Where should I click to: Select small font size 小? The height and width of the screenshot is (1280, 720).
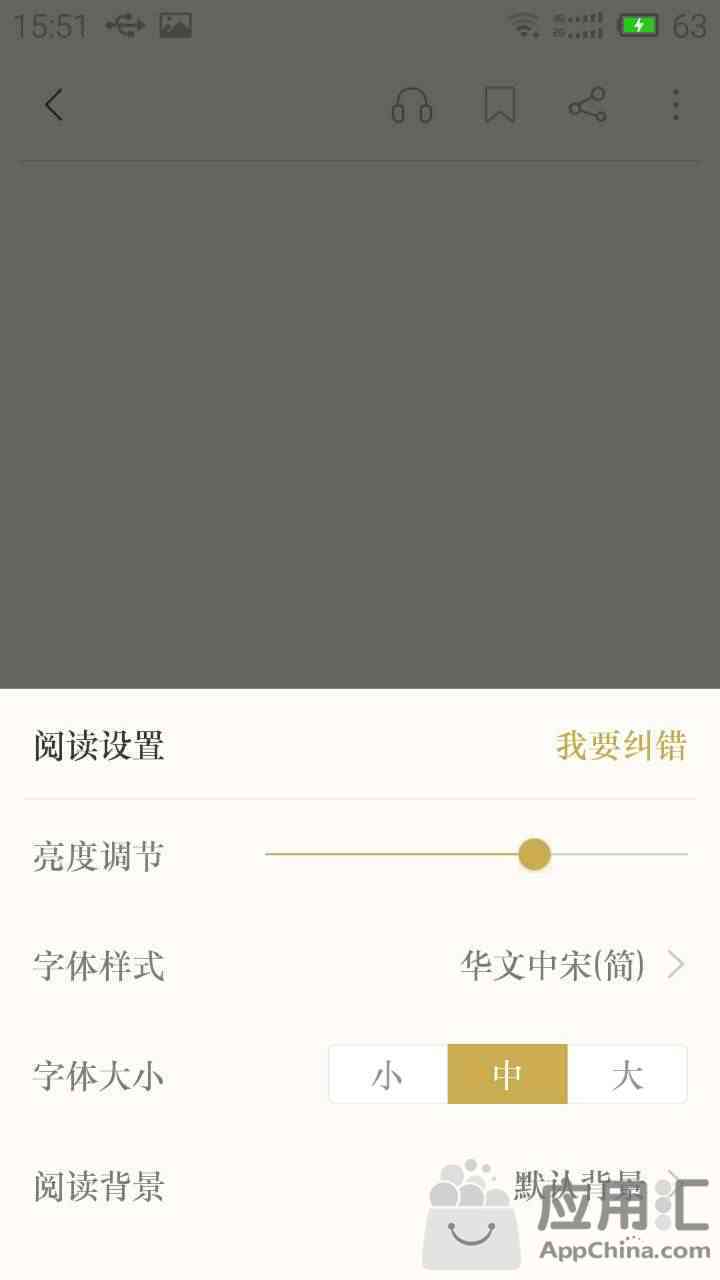click(x=388, y=1075)
